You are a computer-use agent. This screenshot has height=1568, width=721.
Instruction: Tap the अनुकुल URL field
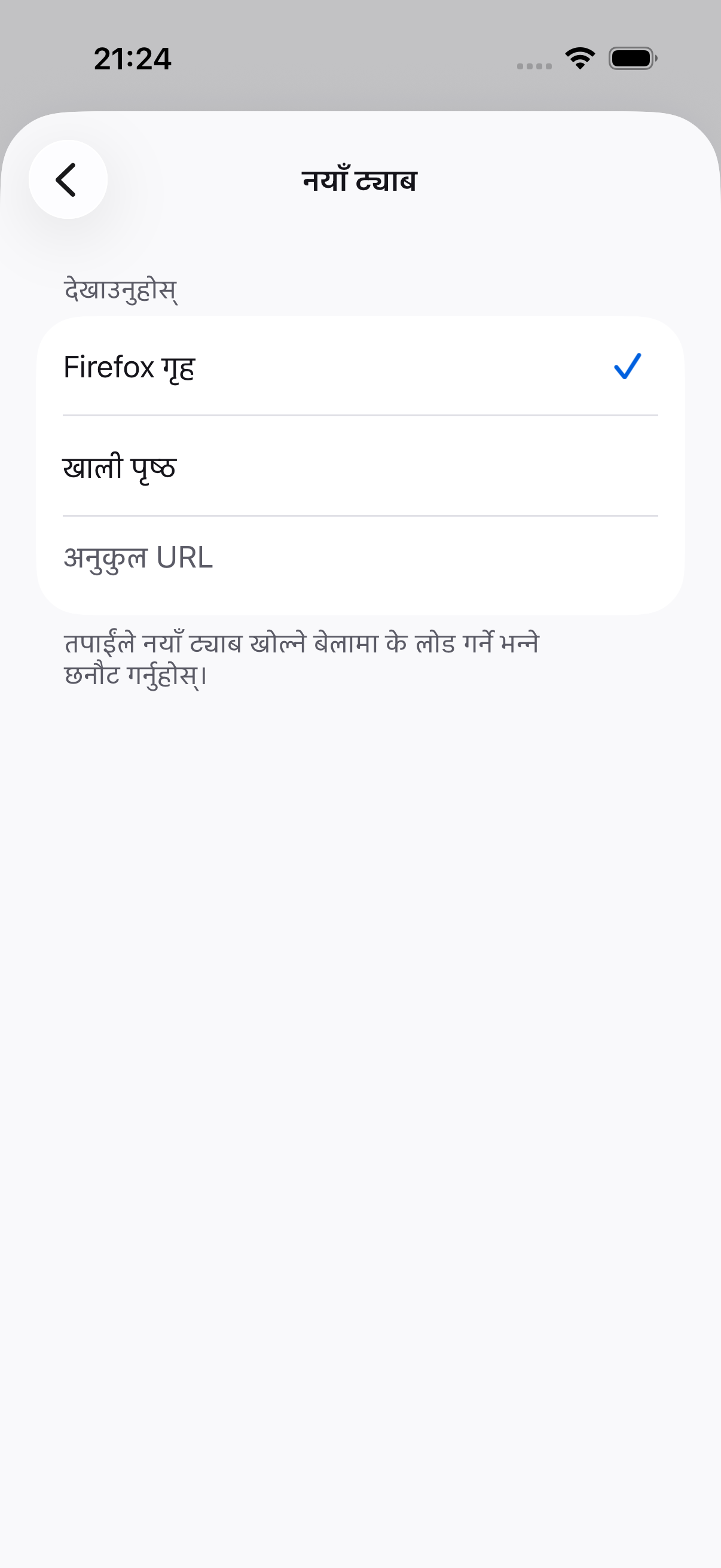pyautogui.click(x=360, y=557)
